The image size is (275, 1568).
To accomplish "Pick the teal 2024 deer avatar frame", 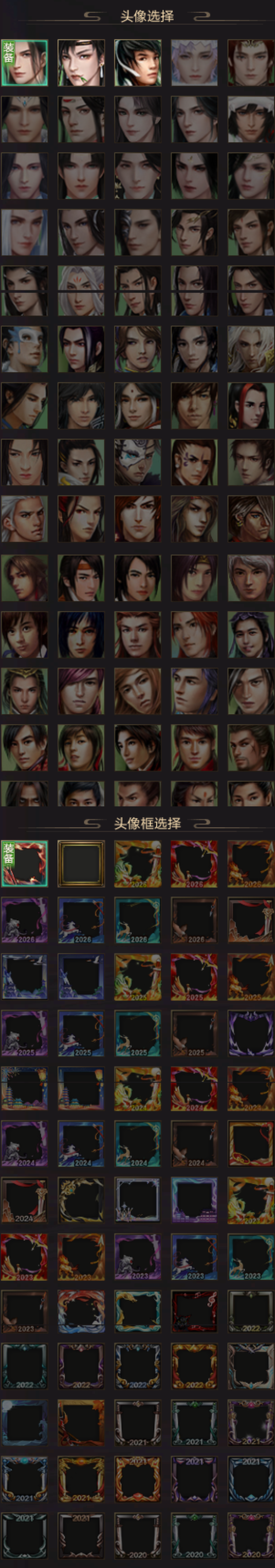I will [138, 1144].
